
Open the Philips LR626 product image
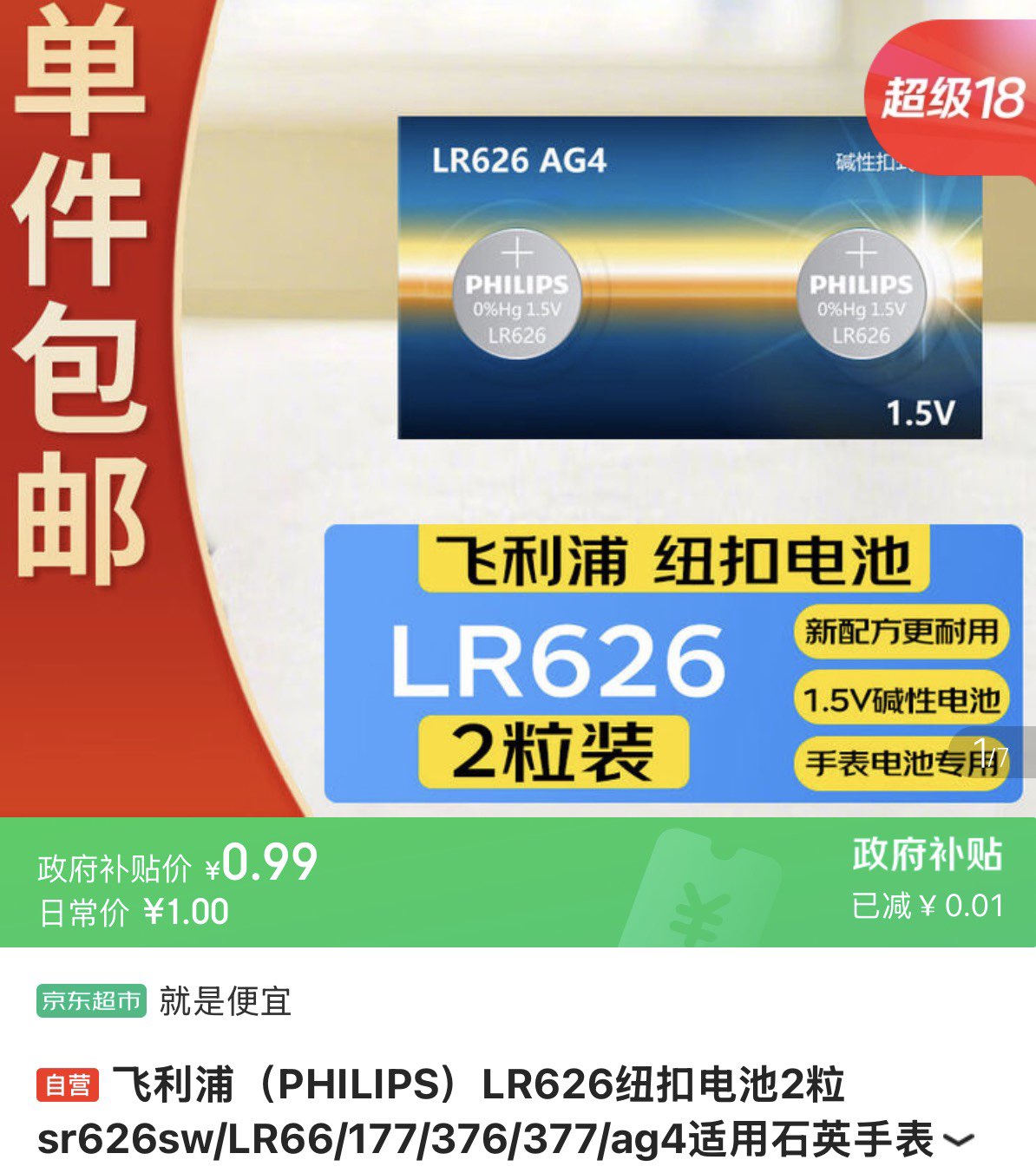518,409
